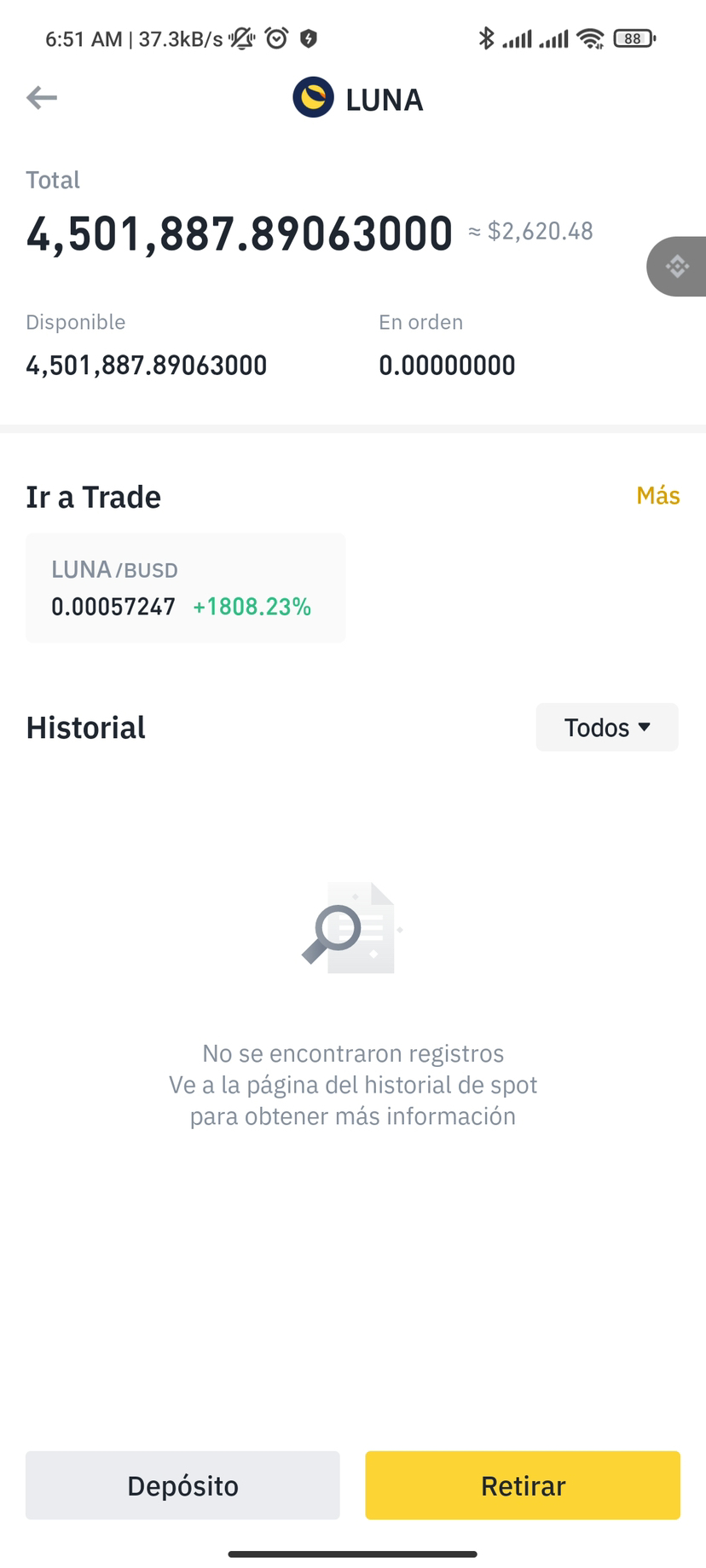Expand the Todos history filter
Image resolution: width=706 pixels, height=1568 pixels.
click(606, 728)
